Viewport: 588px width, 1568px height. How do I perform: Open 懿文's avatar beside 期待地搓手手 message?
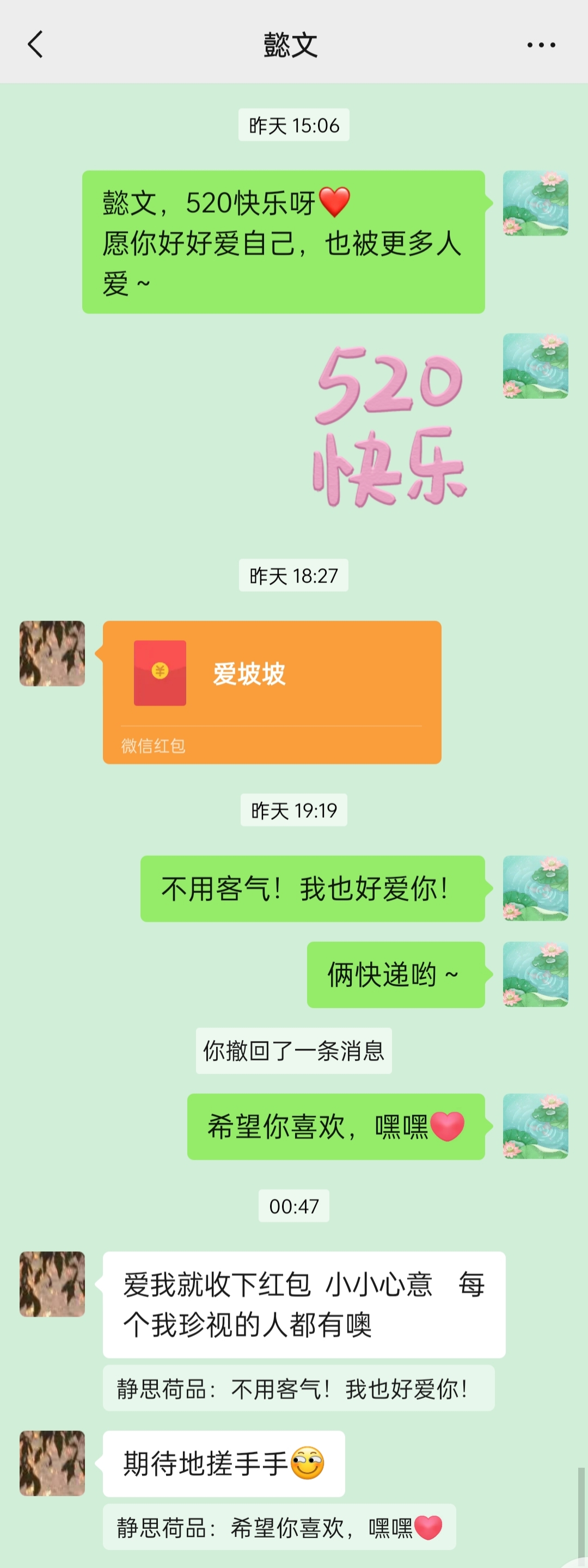click(x=52, y=1464)
